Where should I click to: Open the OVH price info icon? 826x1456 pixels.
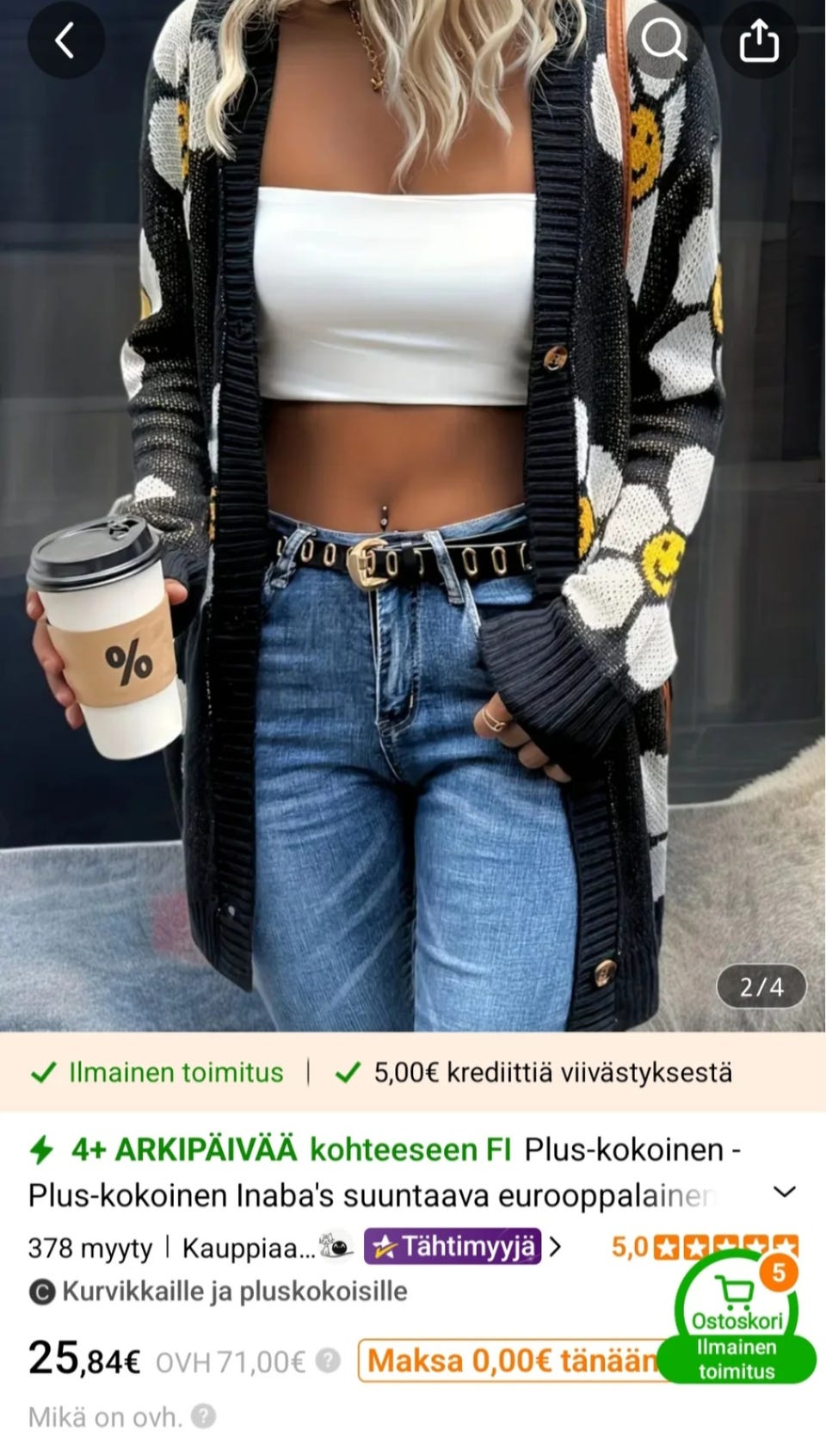327,1360
